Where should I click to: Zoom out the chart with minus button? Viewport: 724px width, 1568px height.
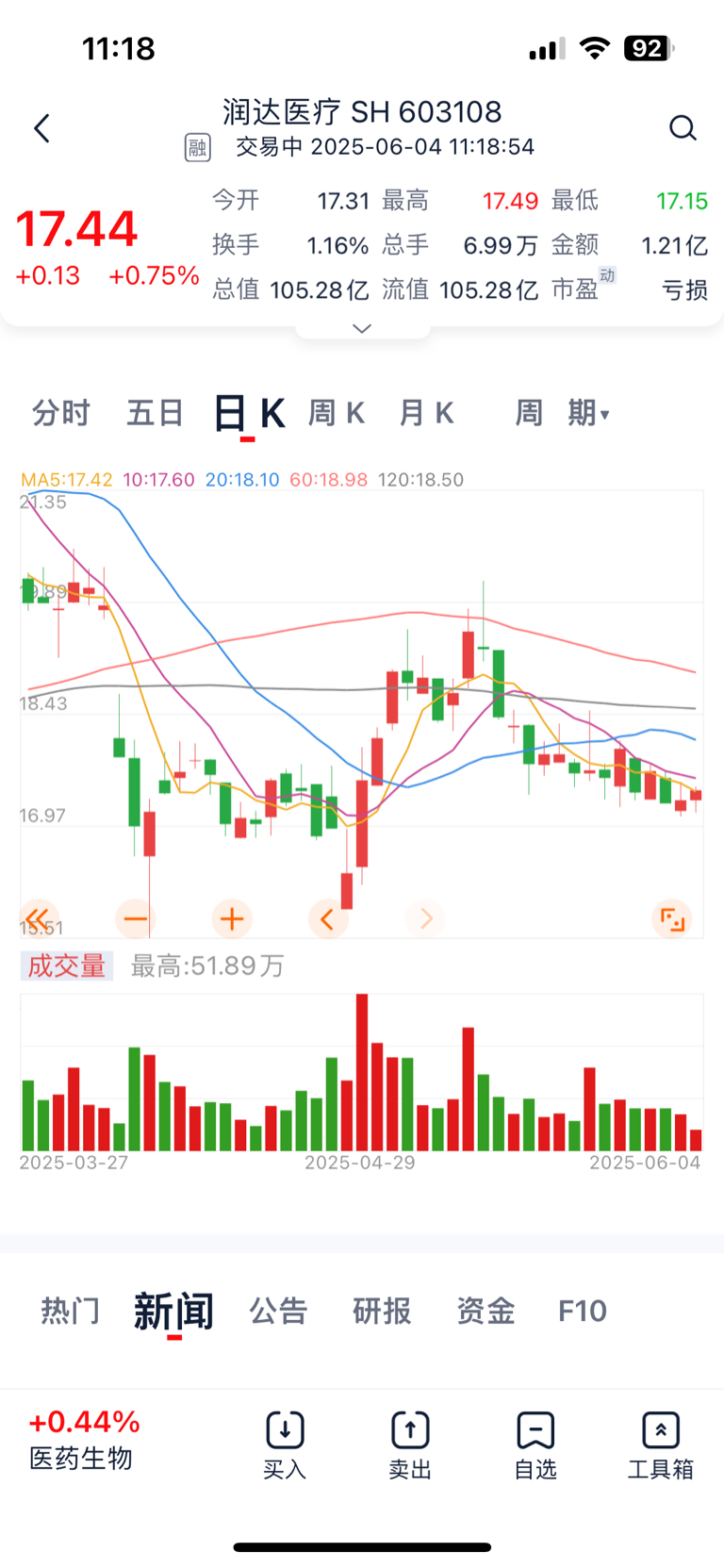click(136, 918)
